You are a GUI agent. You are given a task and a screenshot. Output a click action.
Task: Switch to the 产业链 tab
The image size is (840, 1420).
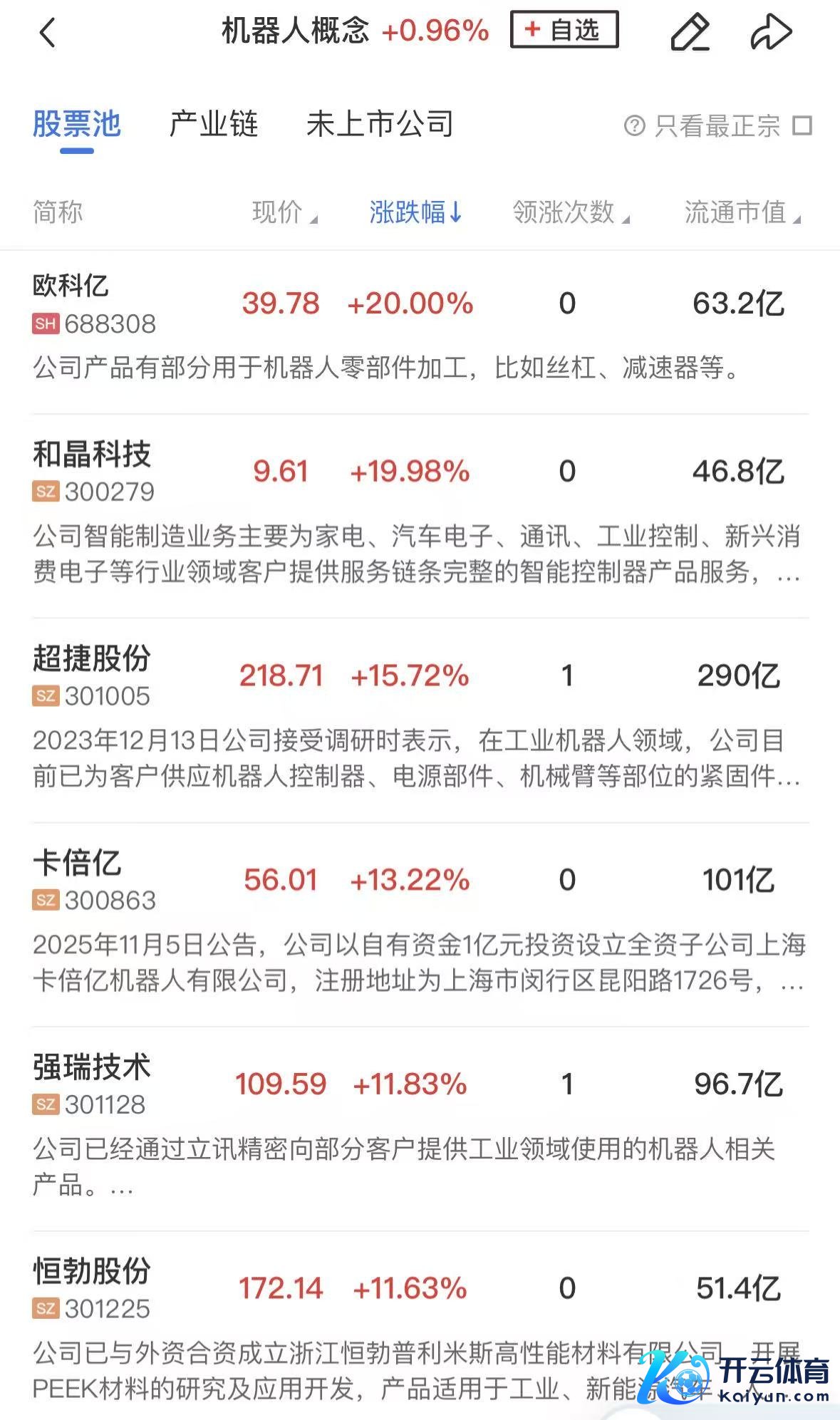coord(213,125)
